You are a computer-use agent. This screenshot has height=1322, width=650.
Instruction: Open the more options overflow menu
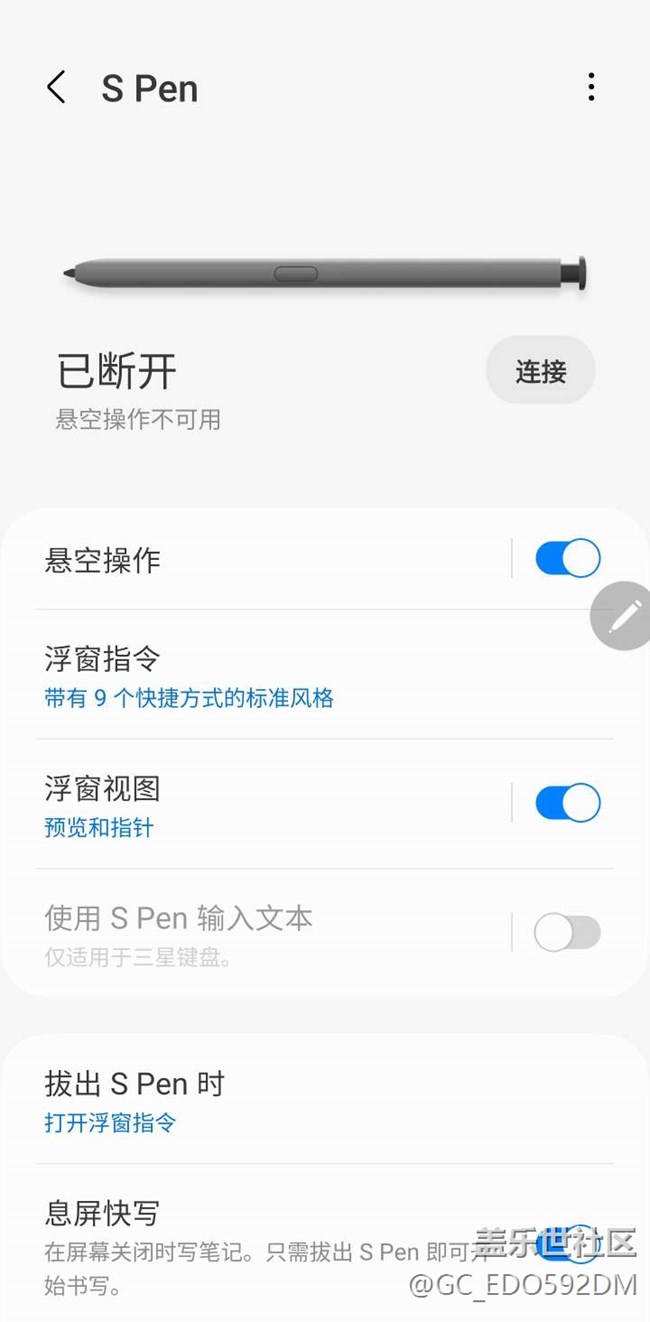[591, 88]
